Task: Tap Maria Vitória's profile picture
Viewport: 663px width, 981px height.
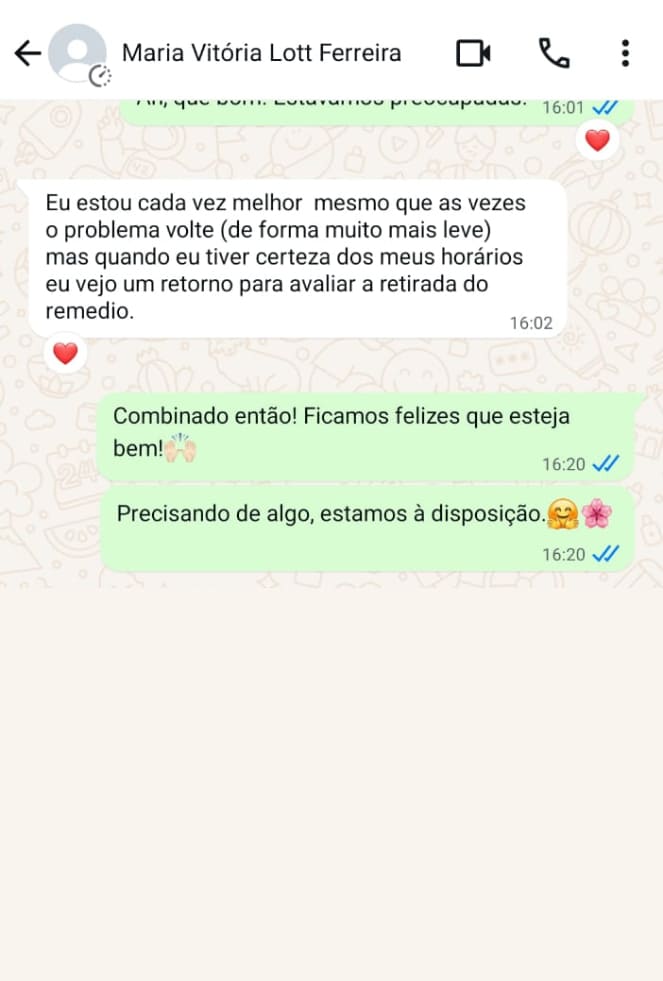Action: click(x=78, y=54)
